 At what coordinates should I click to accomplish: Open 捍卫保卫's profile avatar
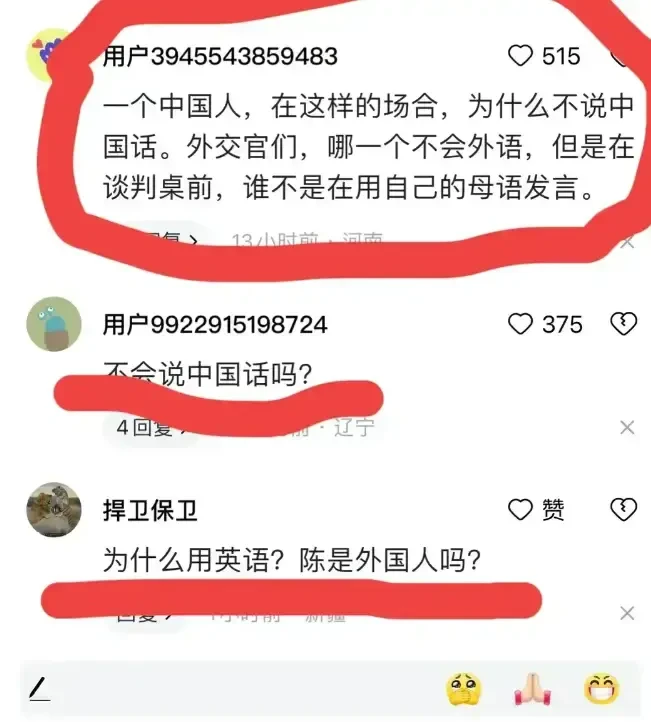click(54, 510)
